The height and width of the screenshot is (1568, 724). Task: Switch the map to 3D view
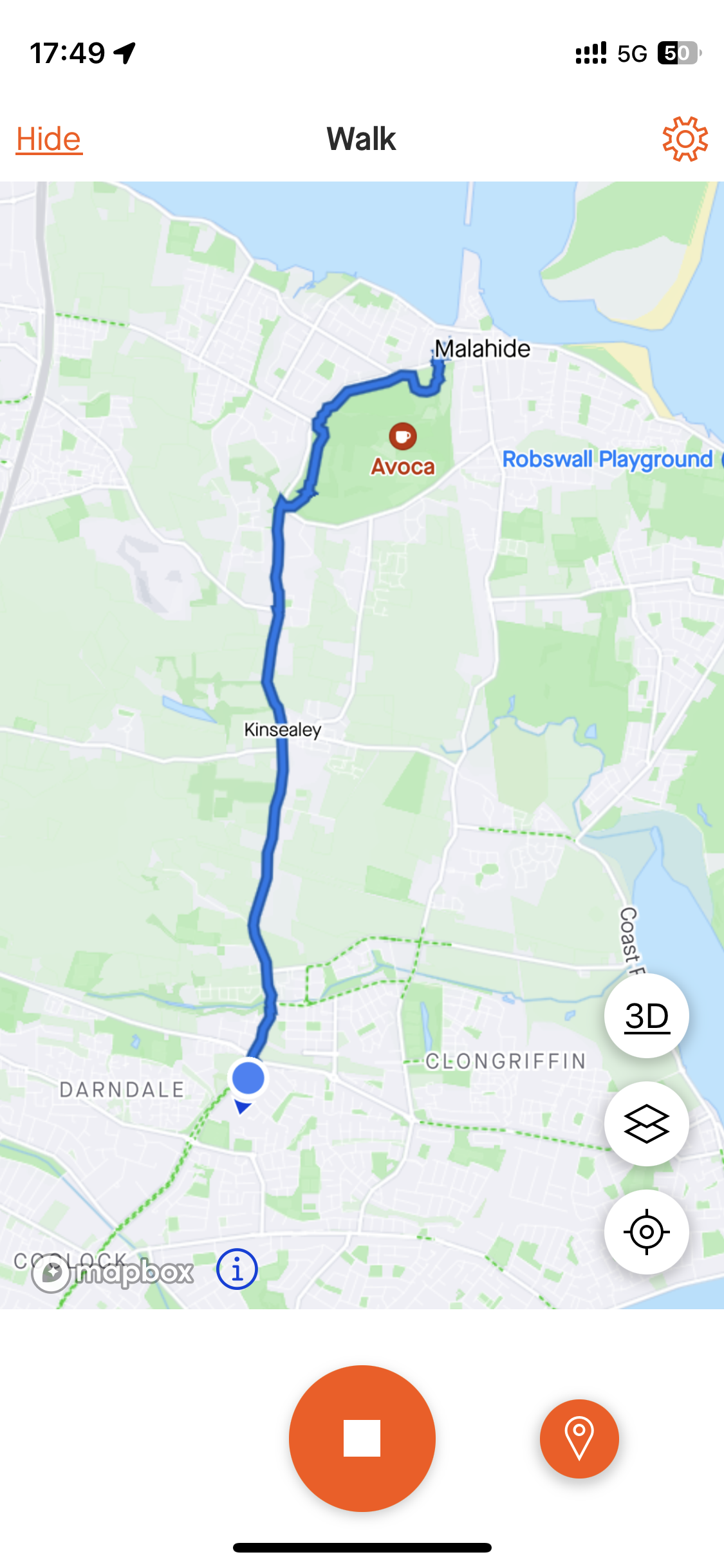pos(646,1016)
